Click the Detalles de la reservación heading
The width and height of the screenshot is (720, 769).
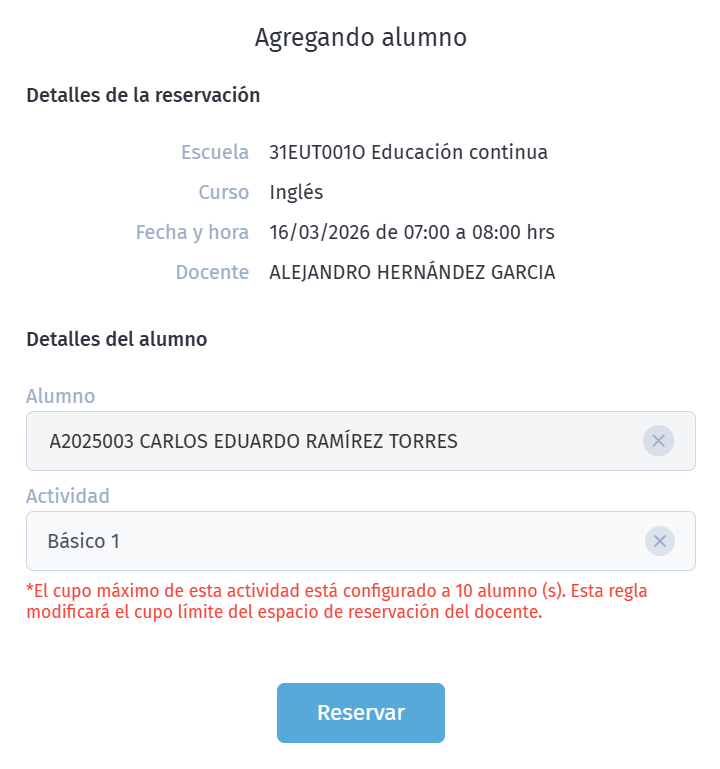pos(144,95)
